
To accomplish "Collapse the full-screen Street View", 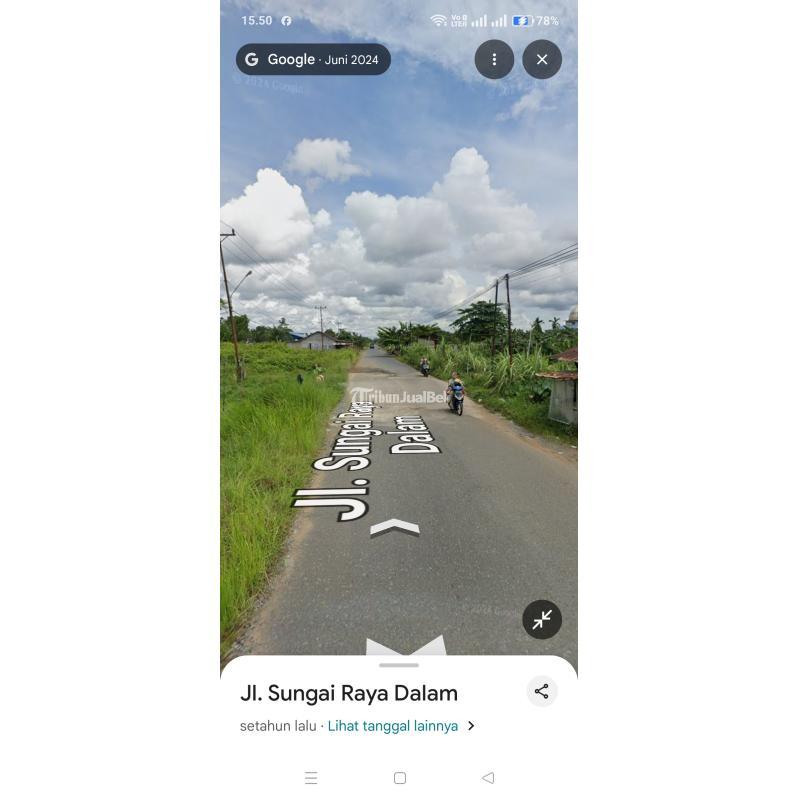I will click(542, 620).
